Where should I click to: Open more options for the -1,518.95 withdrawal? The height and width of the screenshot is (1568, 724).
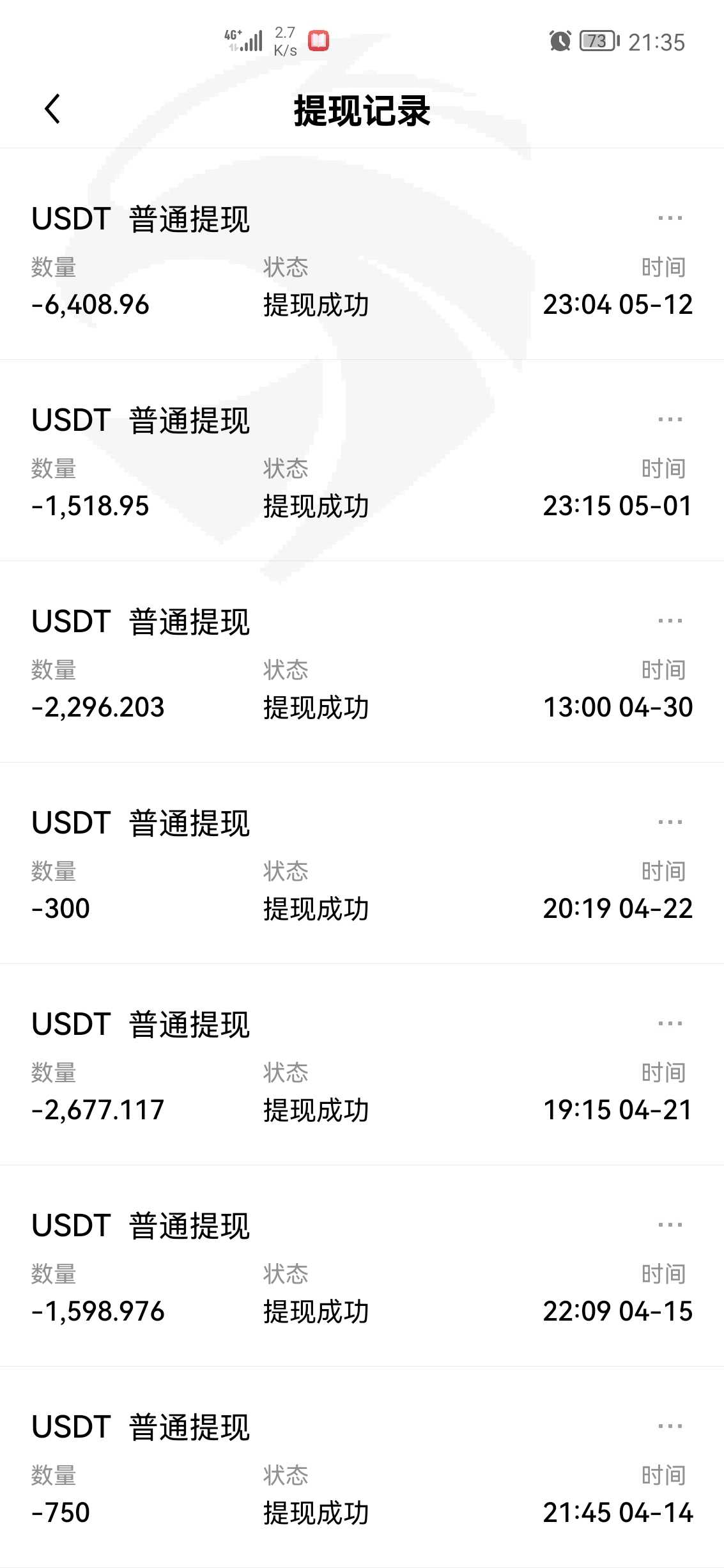(x=670, y=420)
